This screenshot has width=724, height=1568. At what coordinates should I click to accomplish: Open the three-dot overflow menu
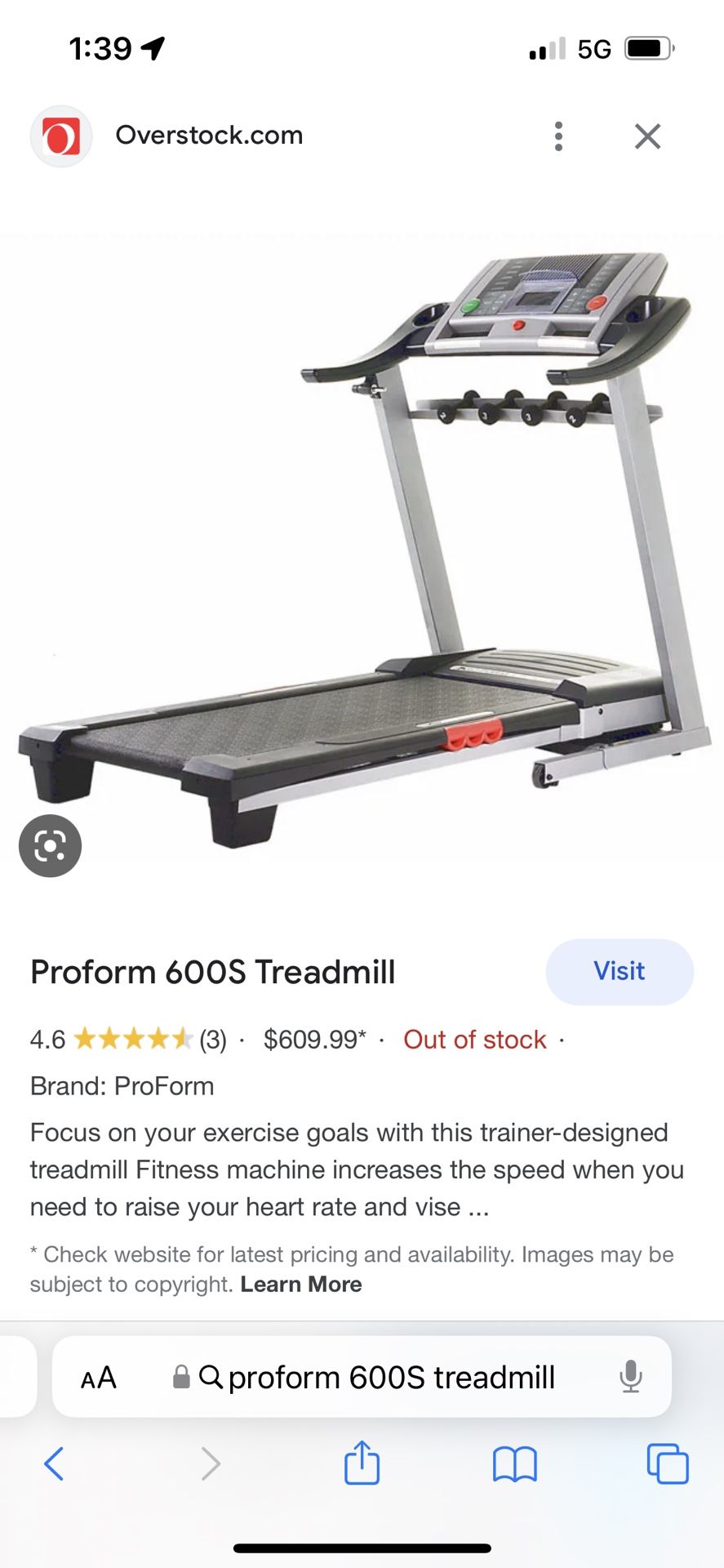(558, 136)
